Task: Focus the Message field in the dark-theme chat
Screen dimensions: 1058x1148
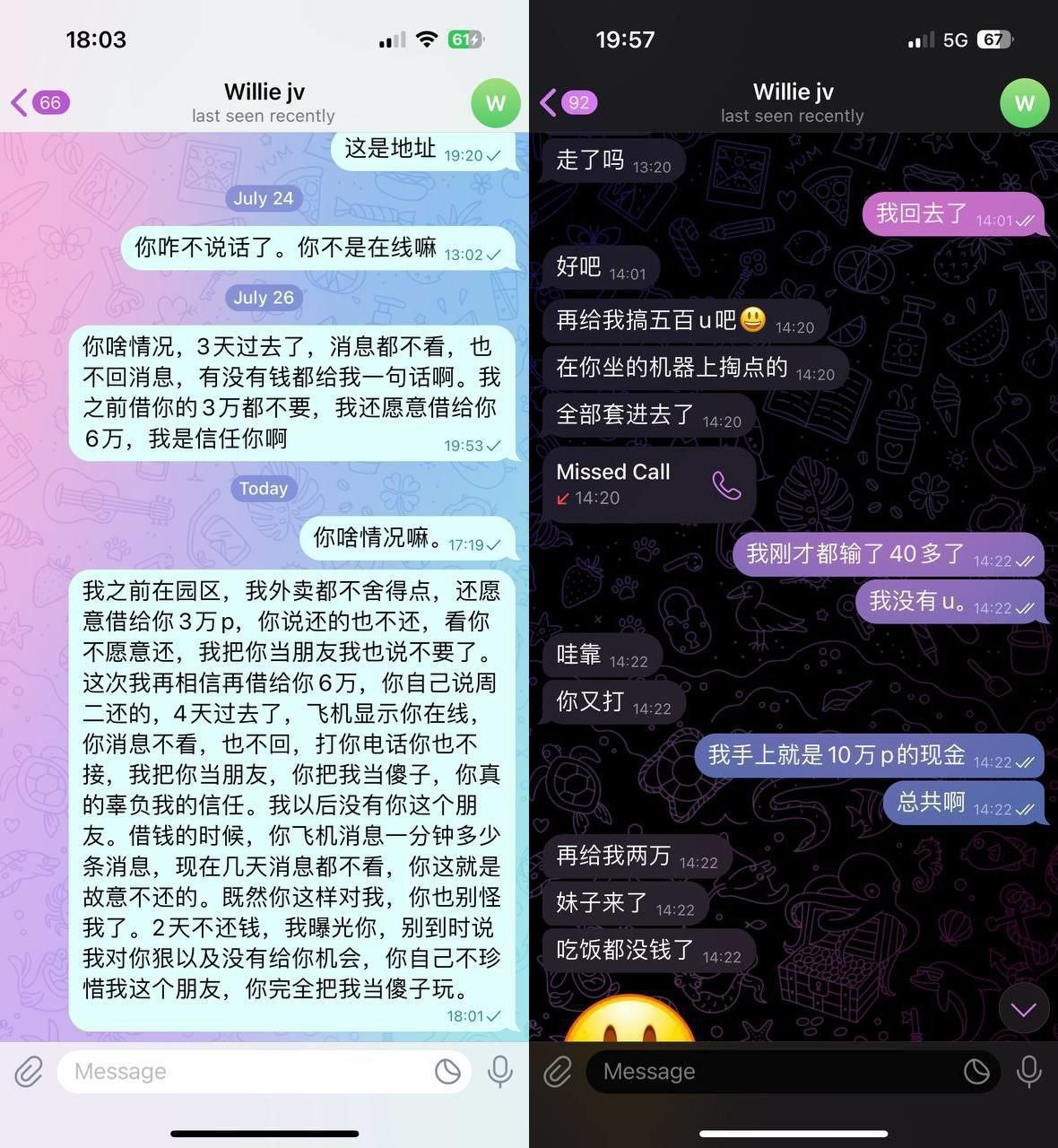Action: (771, 1071)
